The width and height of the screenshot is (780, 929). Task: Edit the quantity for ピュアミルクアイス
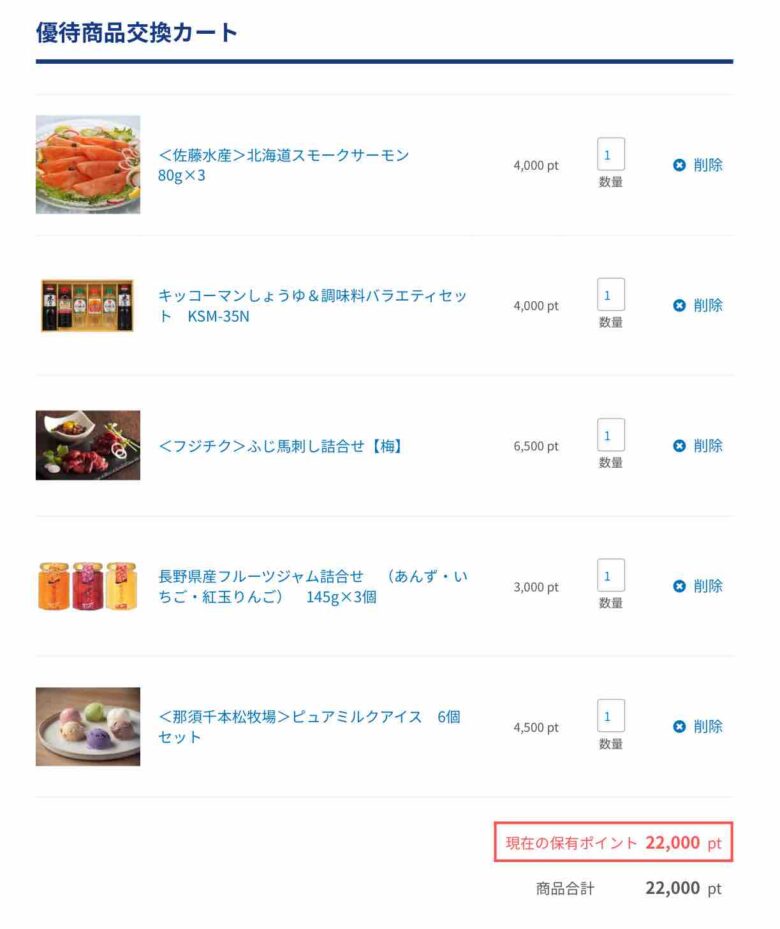pyautogui.click(x=610, y=716)
